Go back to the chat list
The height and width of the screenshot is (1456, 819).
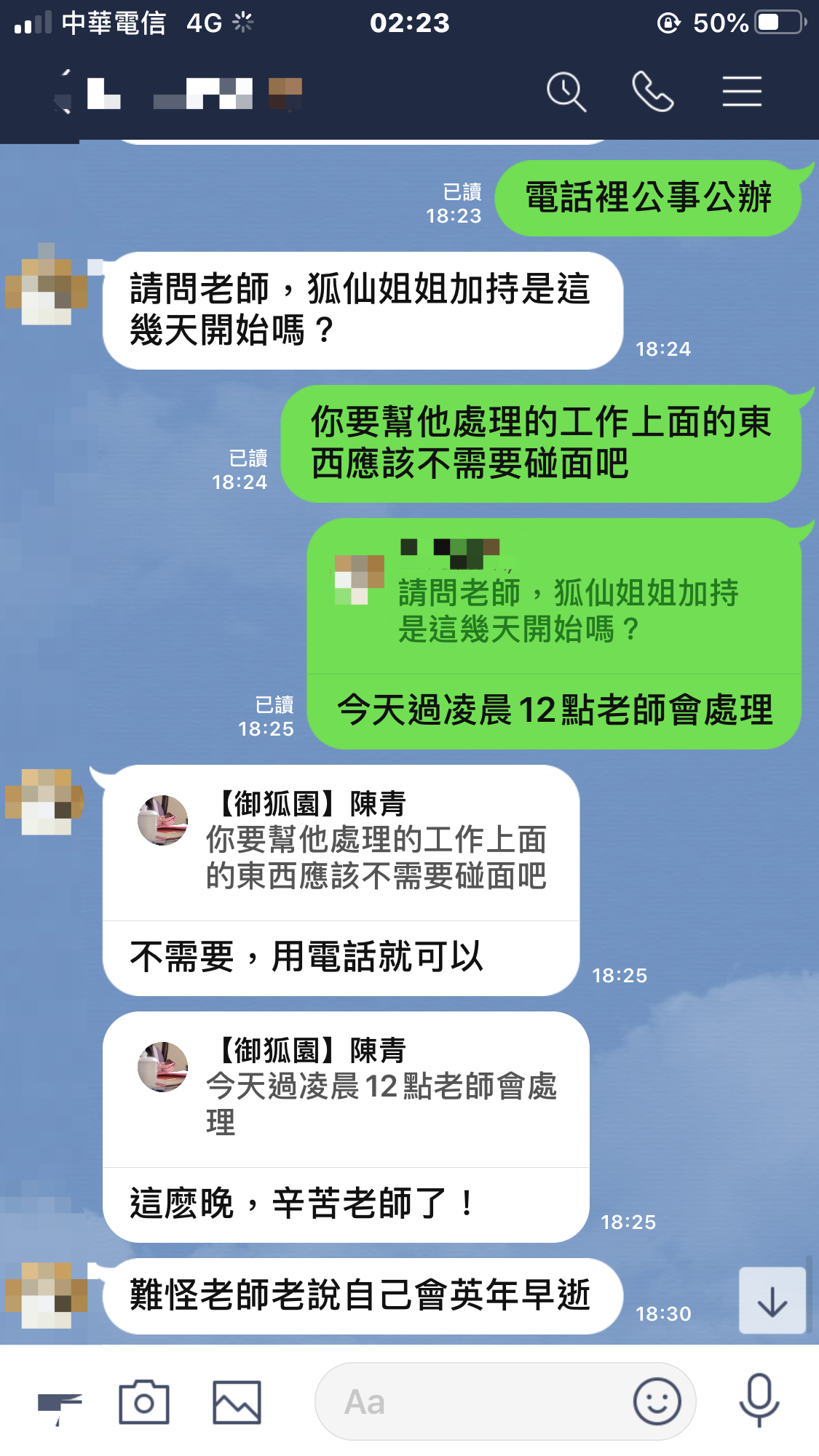coord(64,92)
